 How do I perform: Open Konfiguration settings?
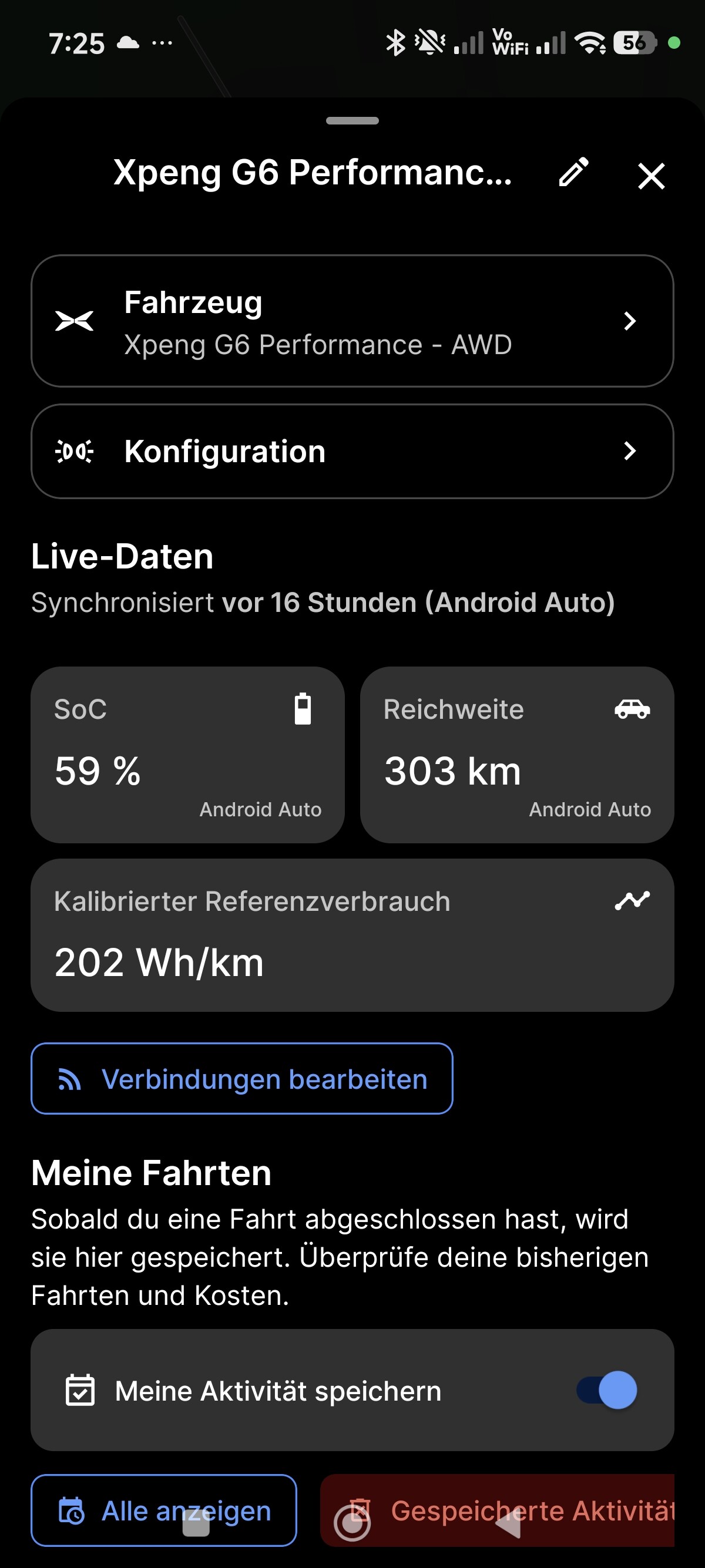point(352,451)
